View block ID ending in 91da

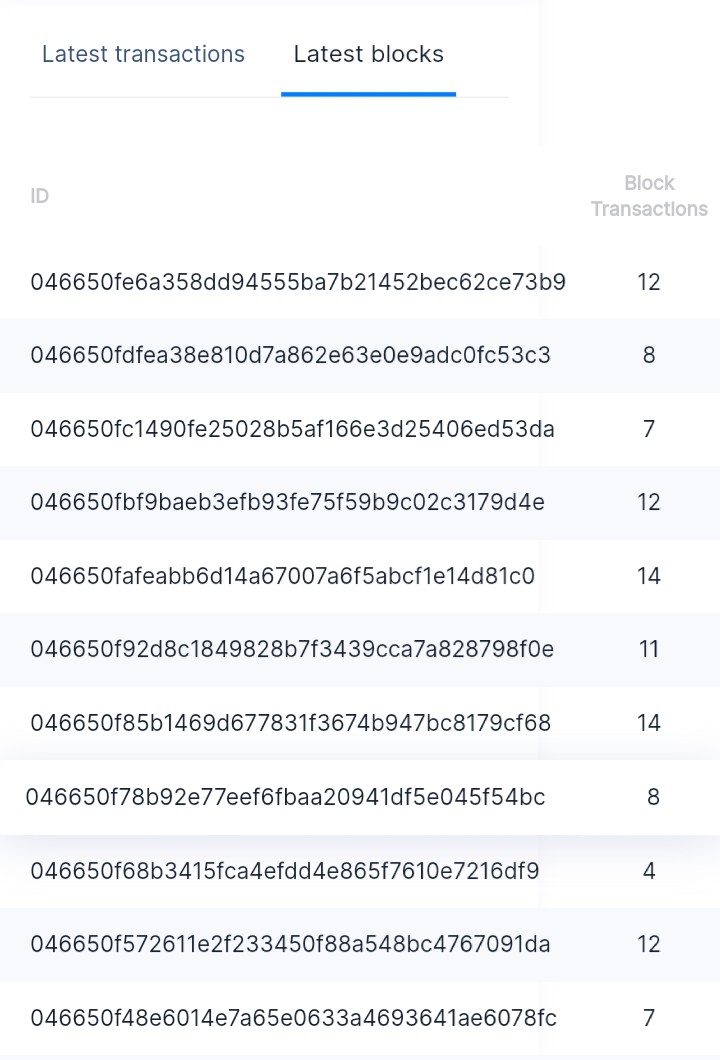coord(290,944)
